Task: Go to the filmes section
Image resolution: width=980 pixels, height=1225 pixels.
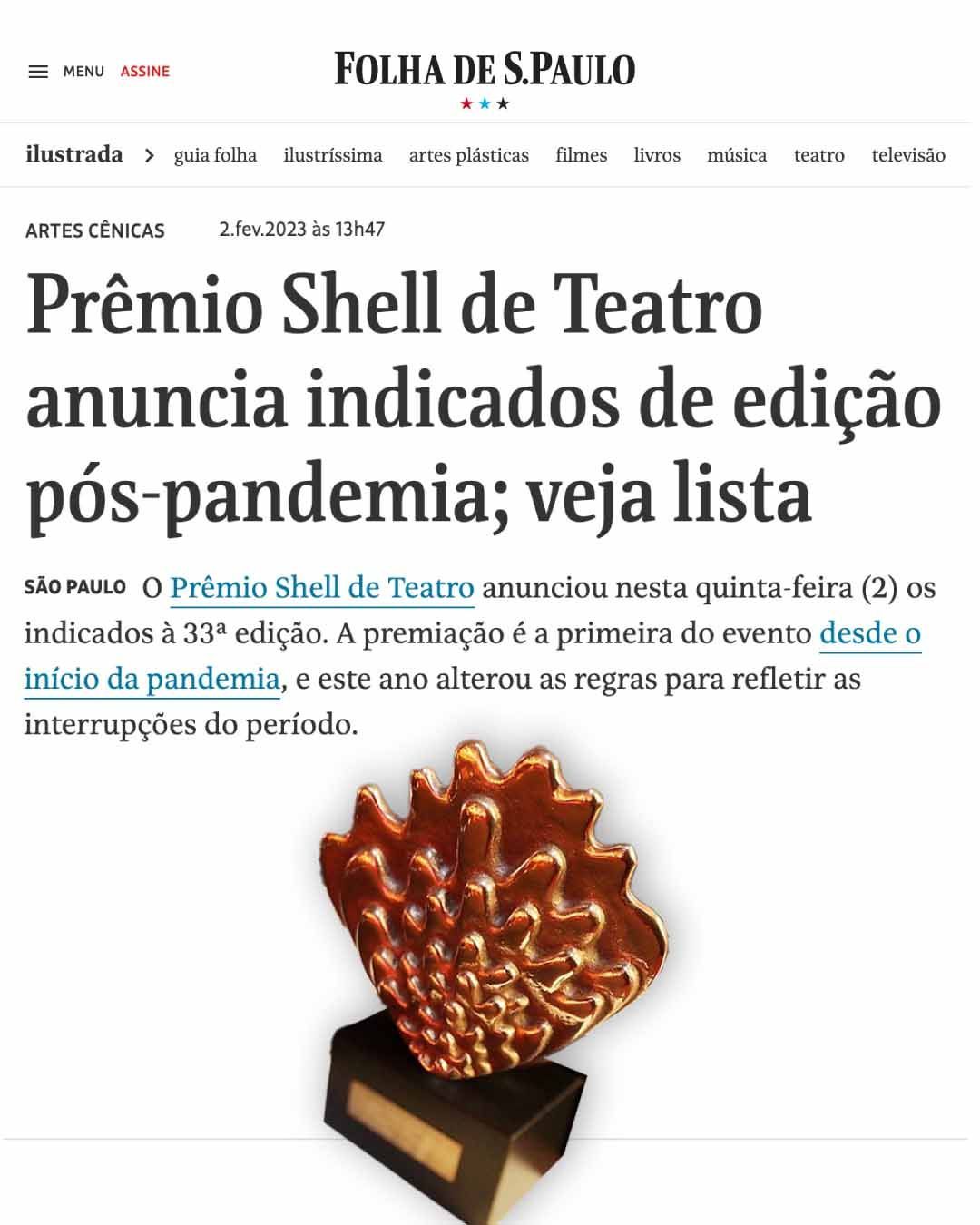Action: (582, 155)
